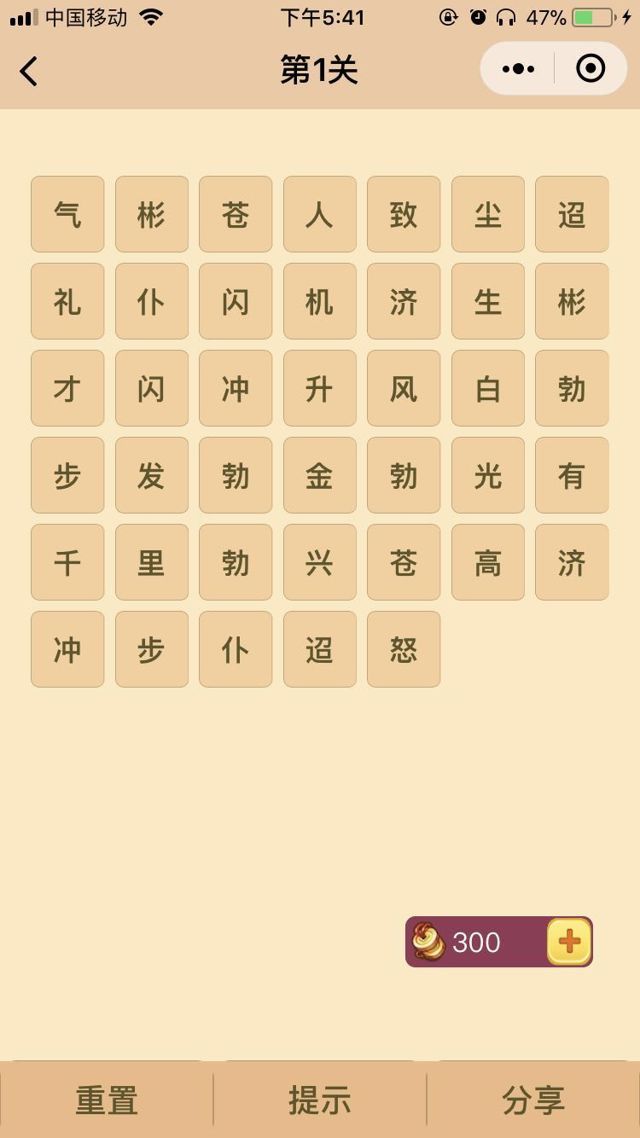Pick the 才 character tile
Screen dimensions: 640x1138
click(67, 388)
